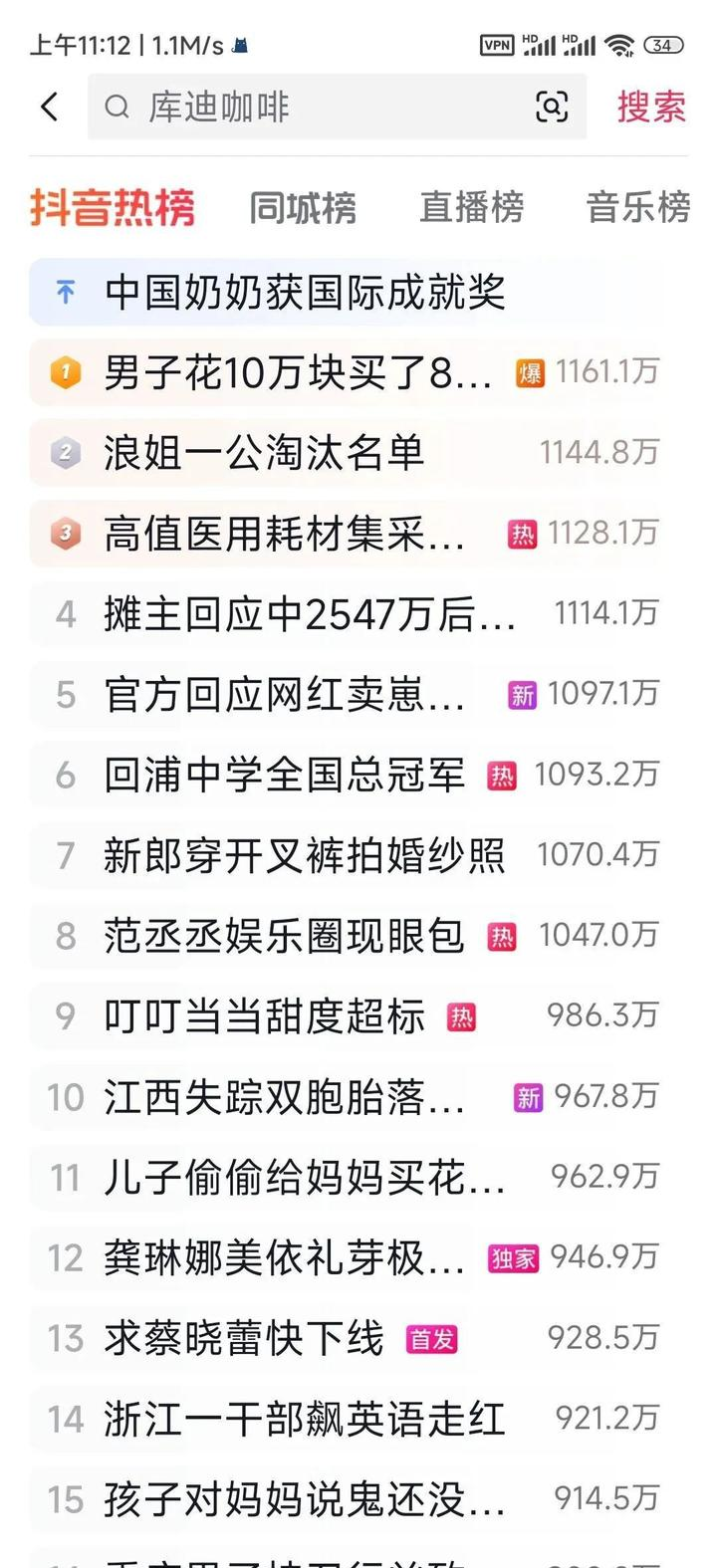
Task: Open 范丞丞娱乐圈现眼包 topic
Action: (x=284, y=937)
